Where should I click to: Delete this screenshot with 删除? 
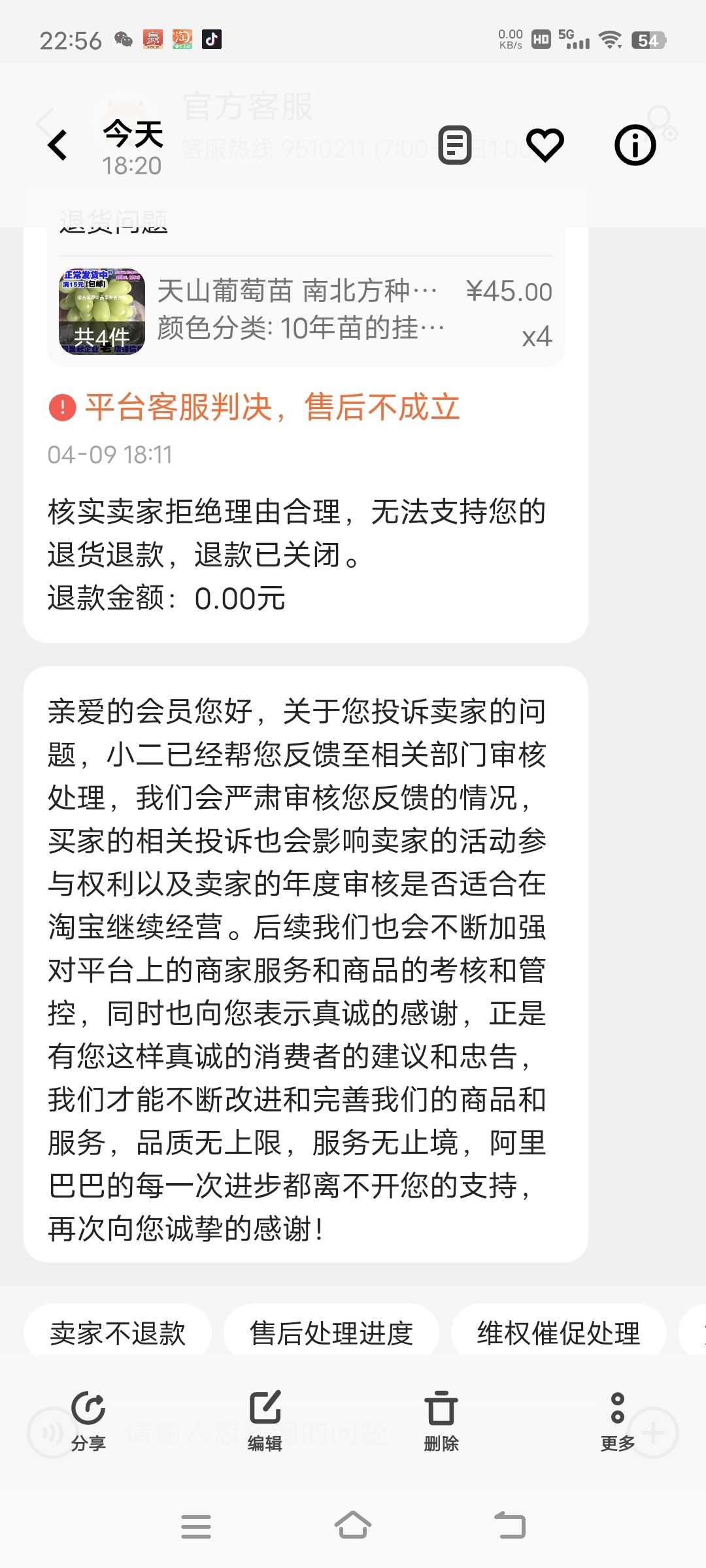(441, 1419)
